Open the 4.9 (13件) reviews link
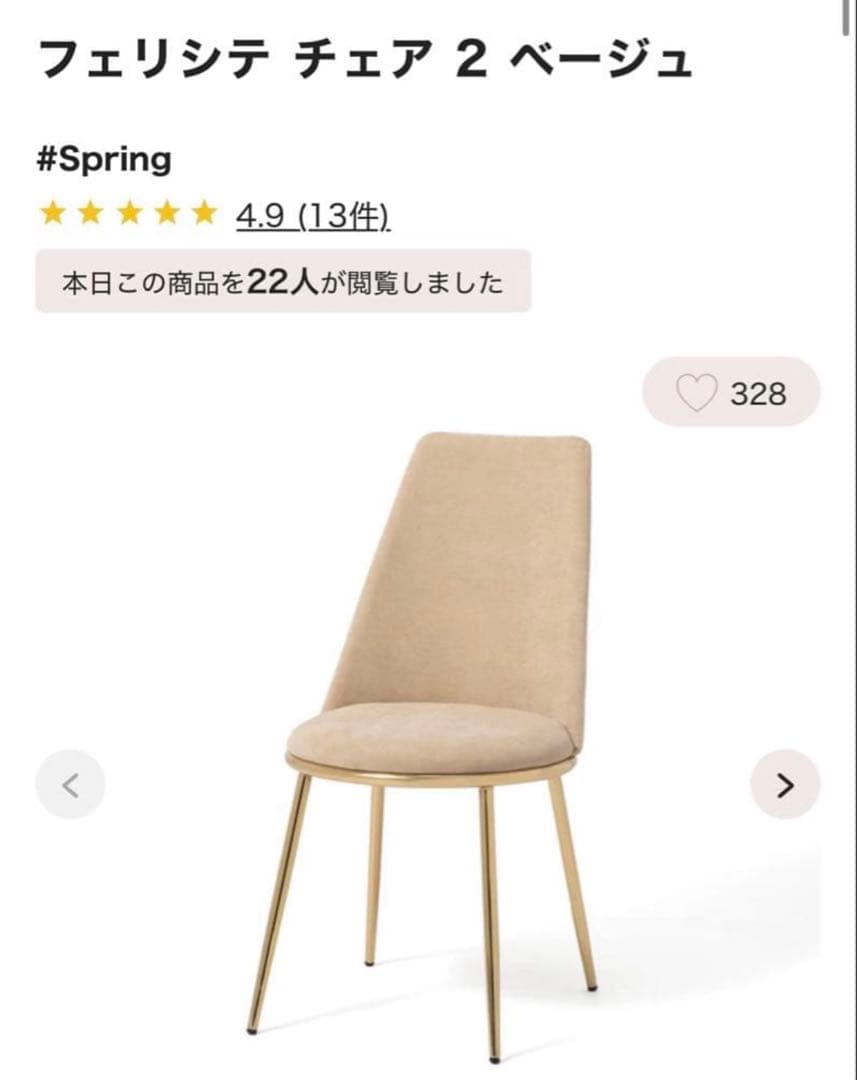This screenshot has width=857, height=1080. click(312, 214)
